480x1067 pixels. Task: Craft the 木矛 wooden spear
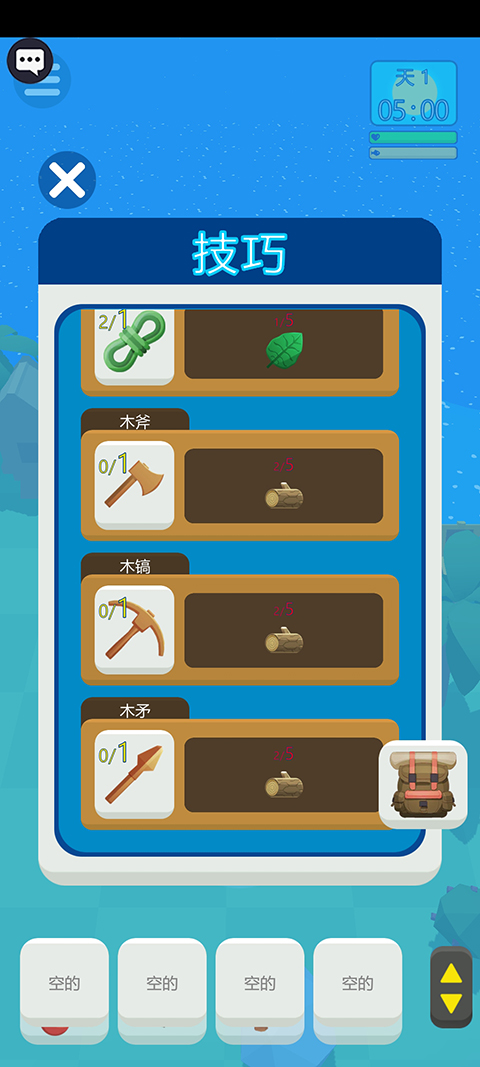pos(134,774)
